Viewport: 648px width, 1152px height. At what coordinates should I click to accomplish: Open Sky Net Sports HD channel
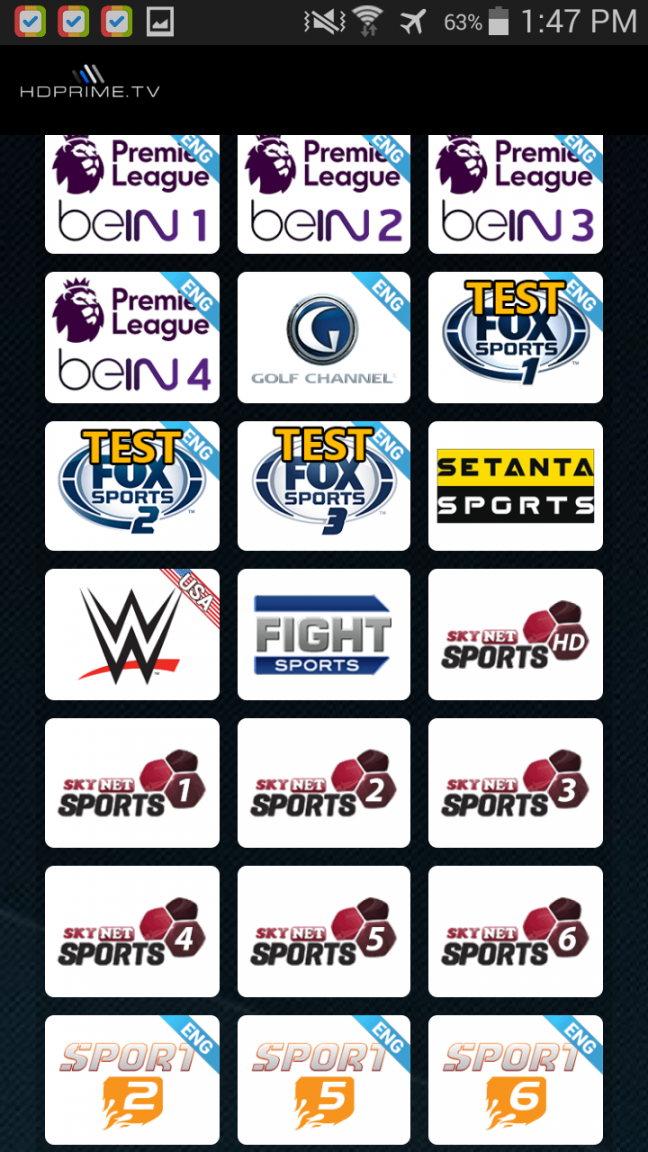pyautogui.click(x=515, y=634)
